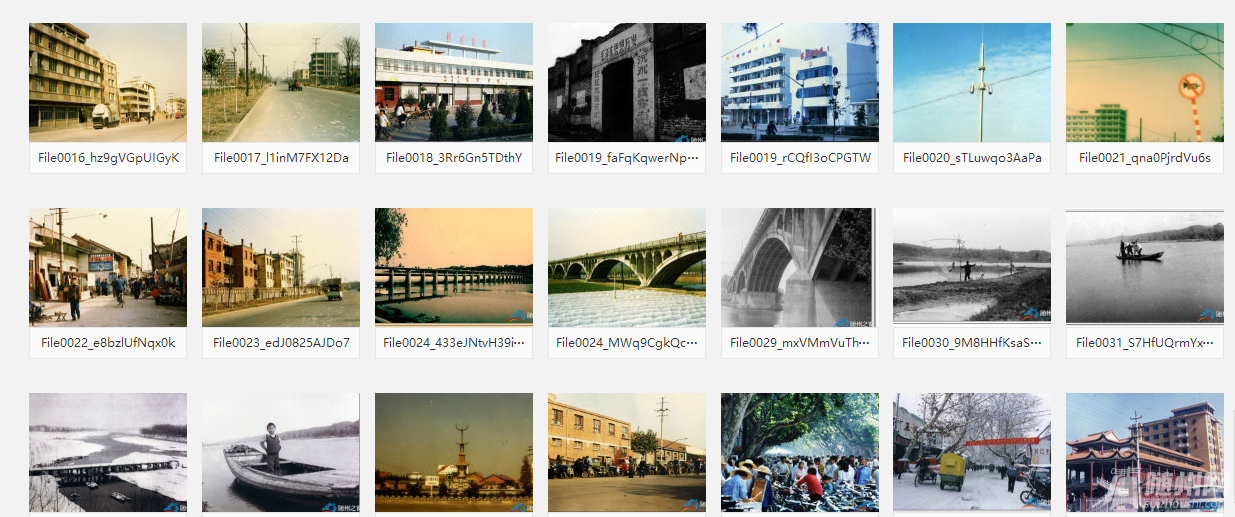Open black-and-white File0019_faFqKqwerNp image
This screenshot has height=517, width=1235.
pyautogui.click(x=627, y=82)
